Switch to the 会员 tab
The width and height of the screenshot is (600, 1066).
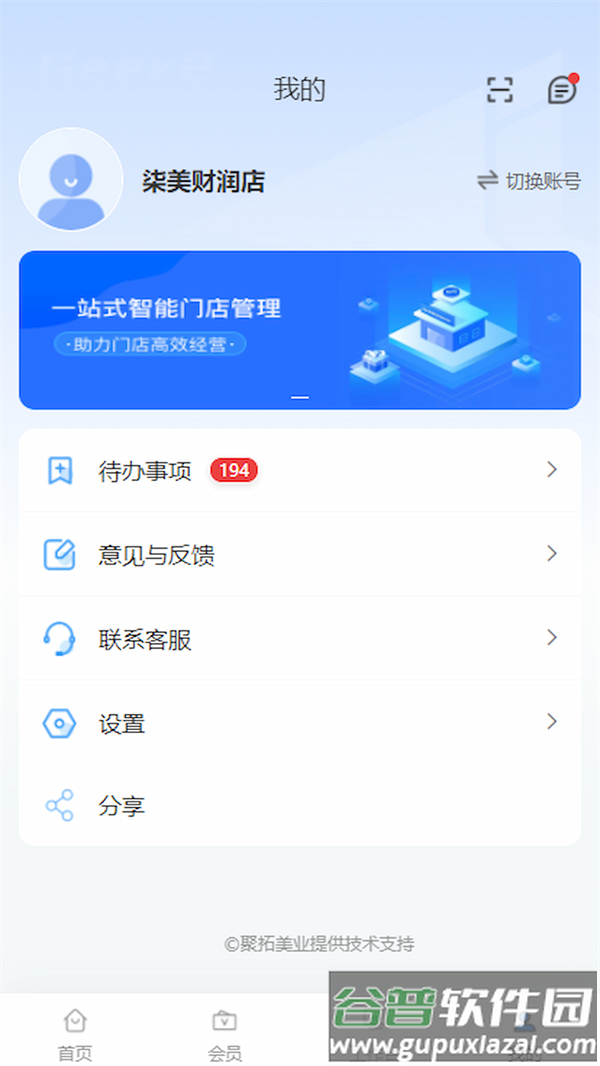pos(224,1033)
